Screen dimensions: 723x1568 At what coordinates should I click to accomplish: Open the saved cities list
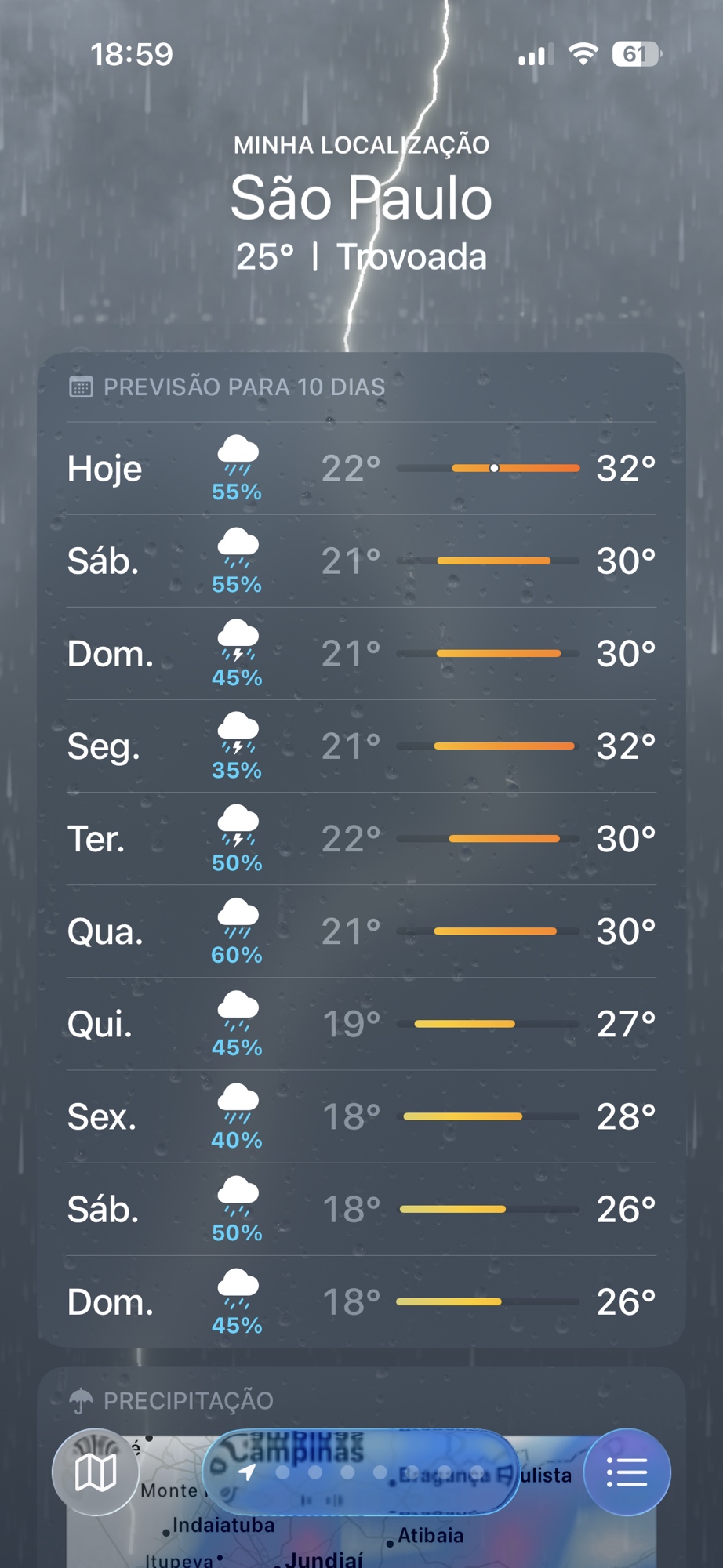627,1472
